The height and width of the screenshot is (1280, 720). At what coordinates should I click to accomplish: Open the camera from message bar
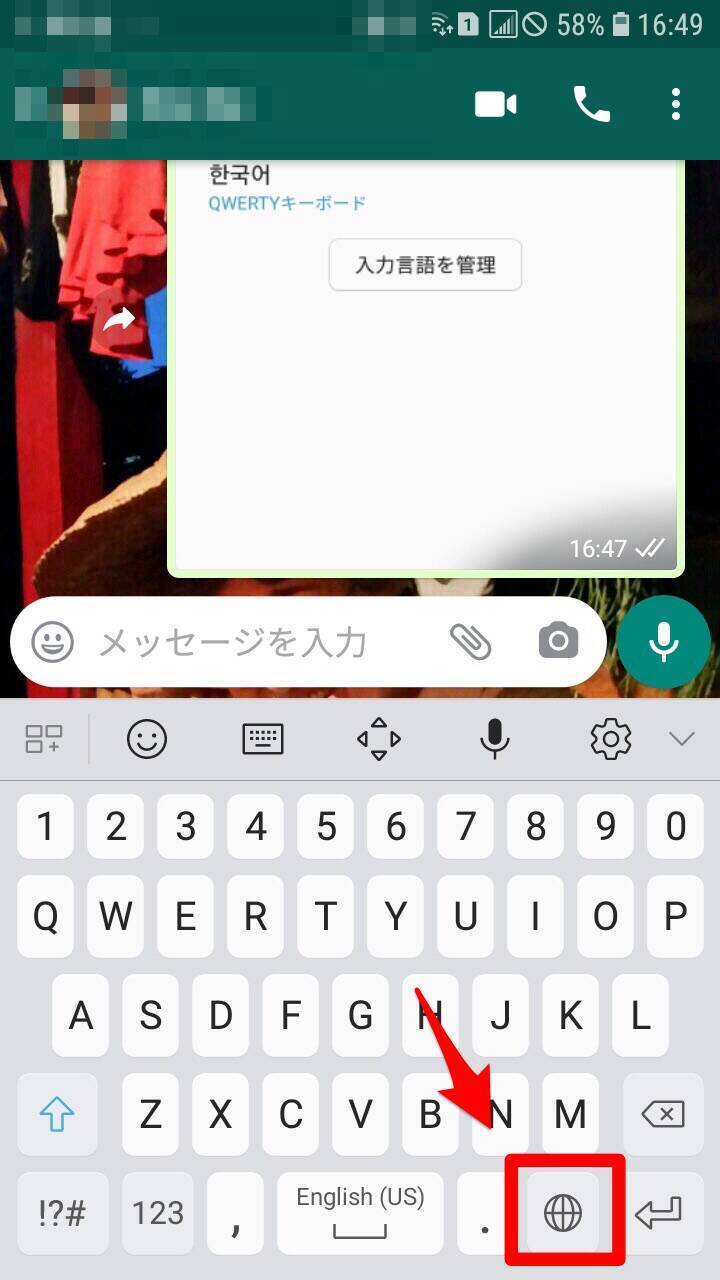point(558,642)
